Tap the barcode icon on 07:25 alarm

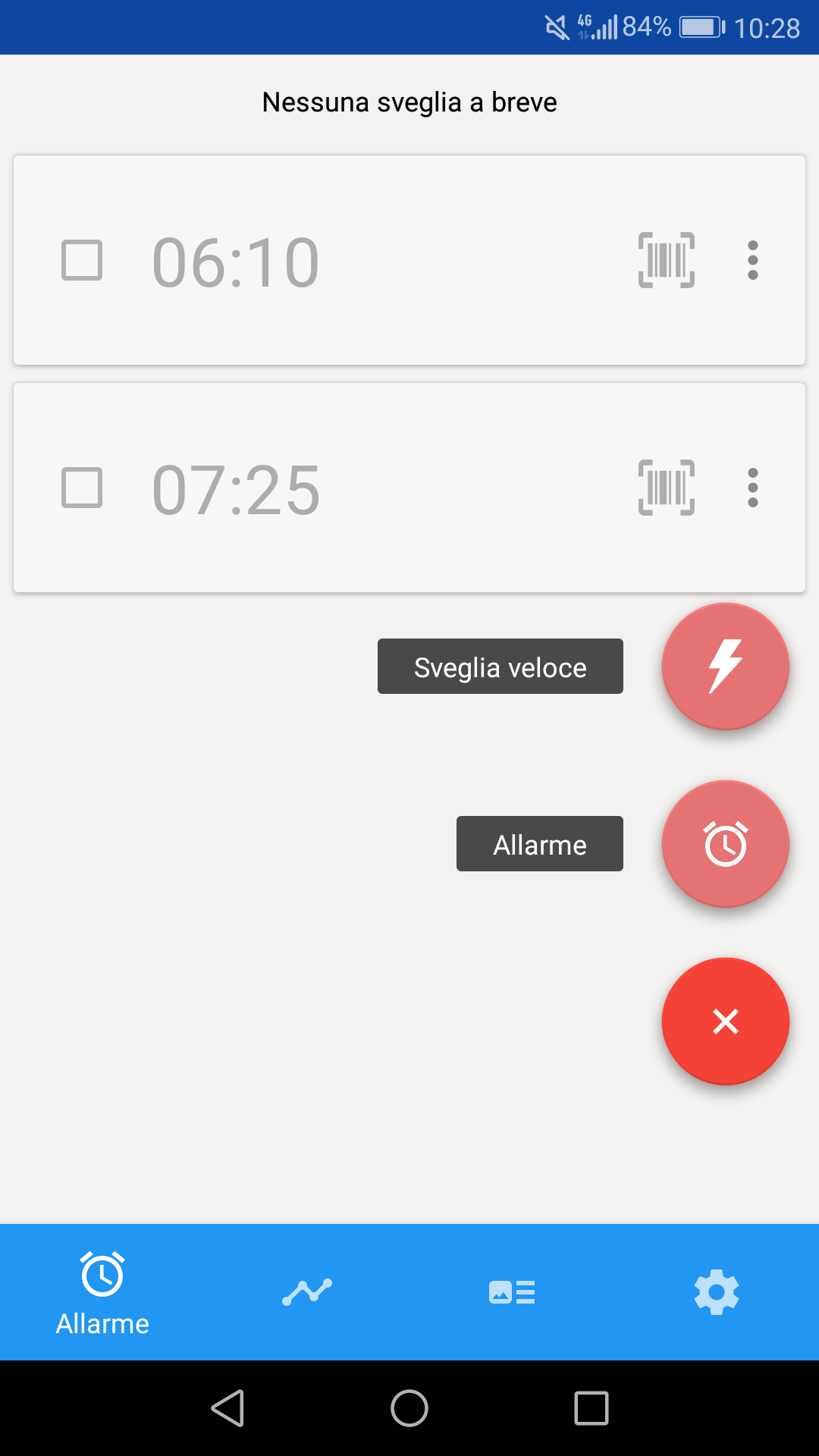click(667, 488)
